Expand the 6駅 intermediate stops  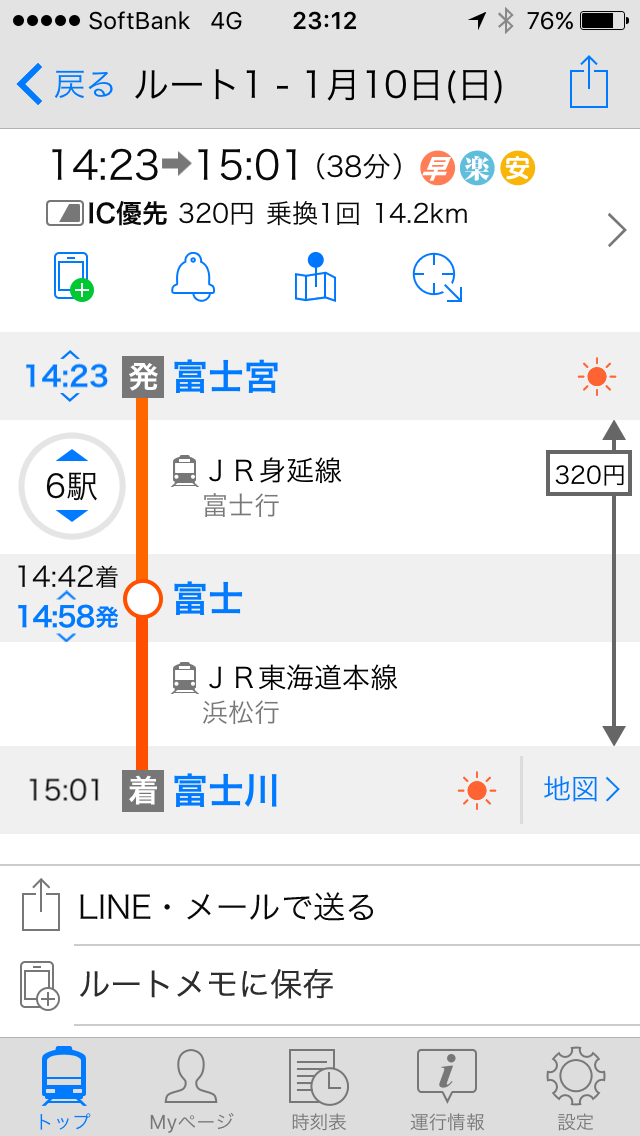click(x=72, y=486)
